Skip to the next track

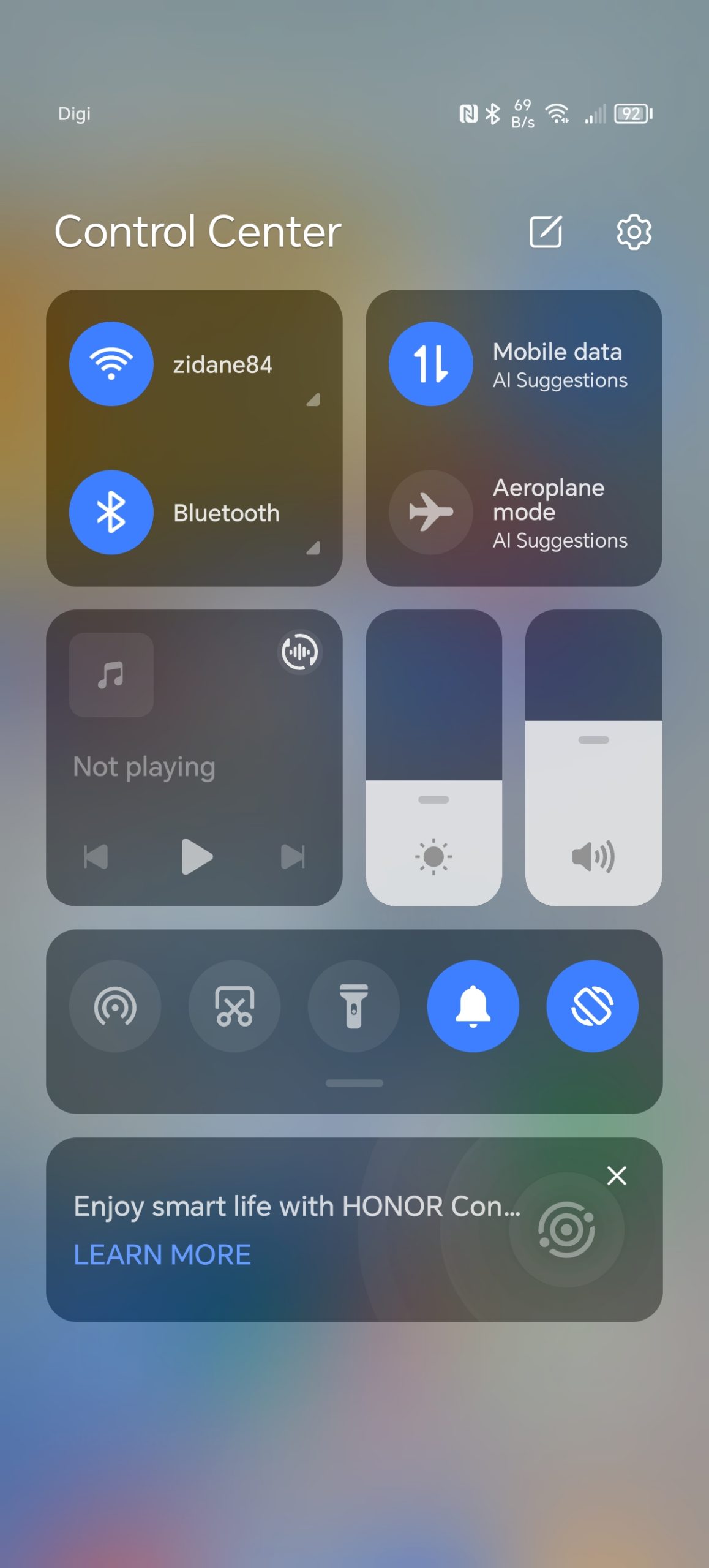(293, 856)
